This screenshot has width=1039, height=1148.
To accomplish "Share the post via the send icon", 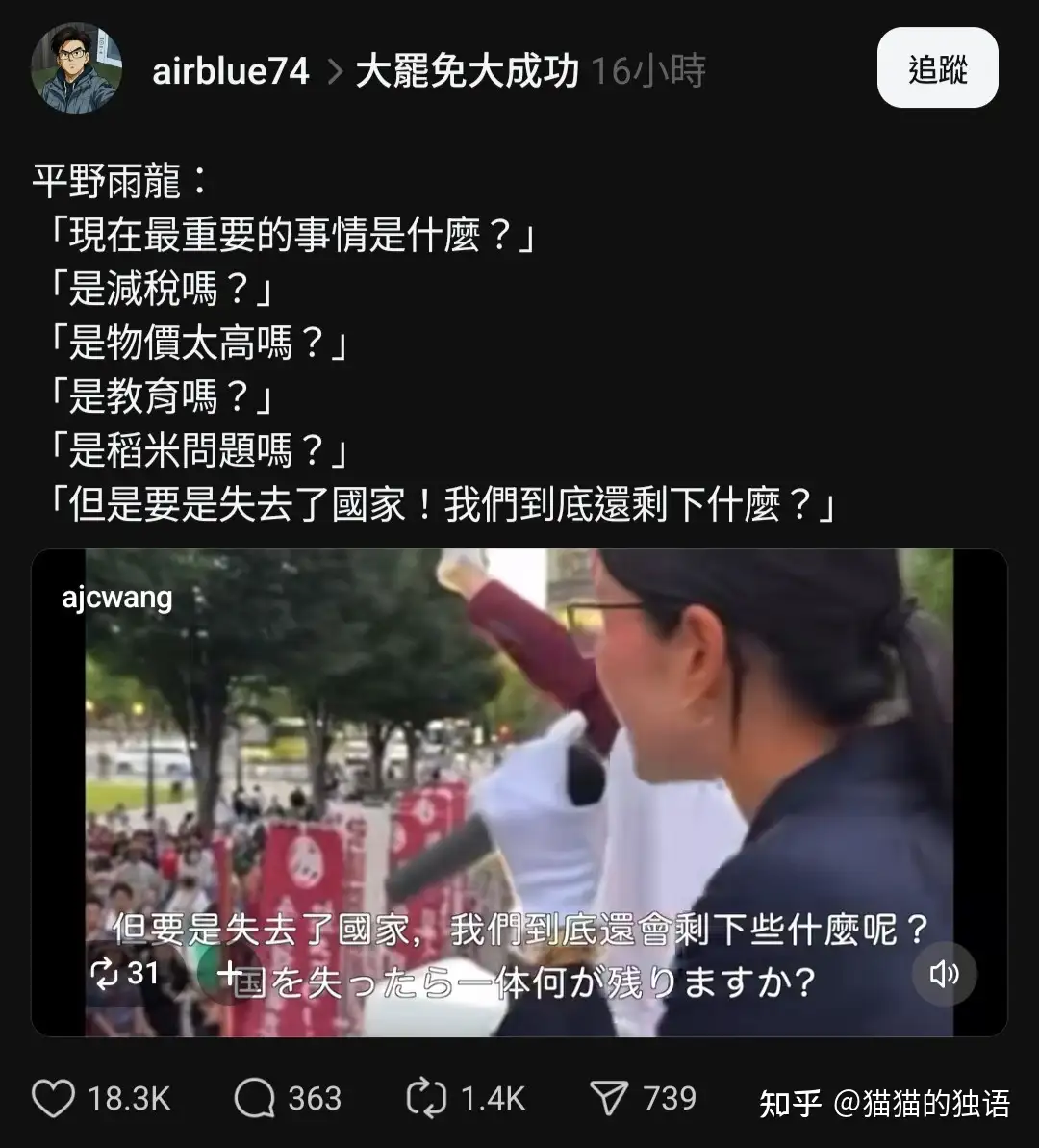I will point(609,1099).
